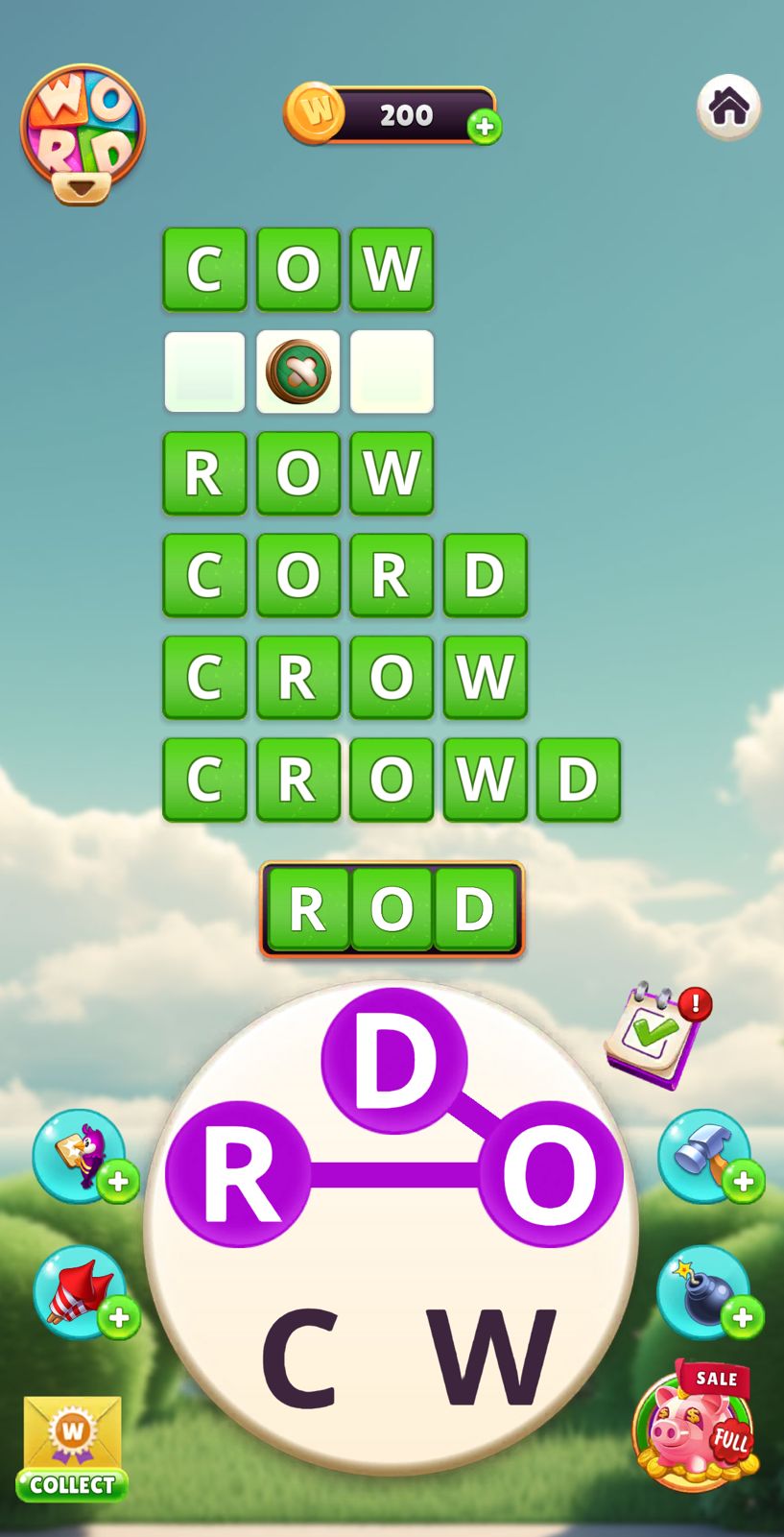The height and width of the screenshot is (1537, 784).
Task: Use the bird letter-hint booster
Action: point(81,1155)
